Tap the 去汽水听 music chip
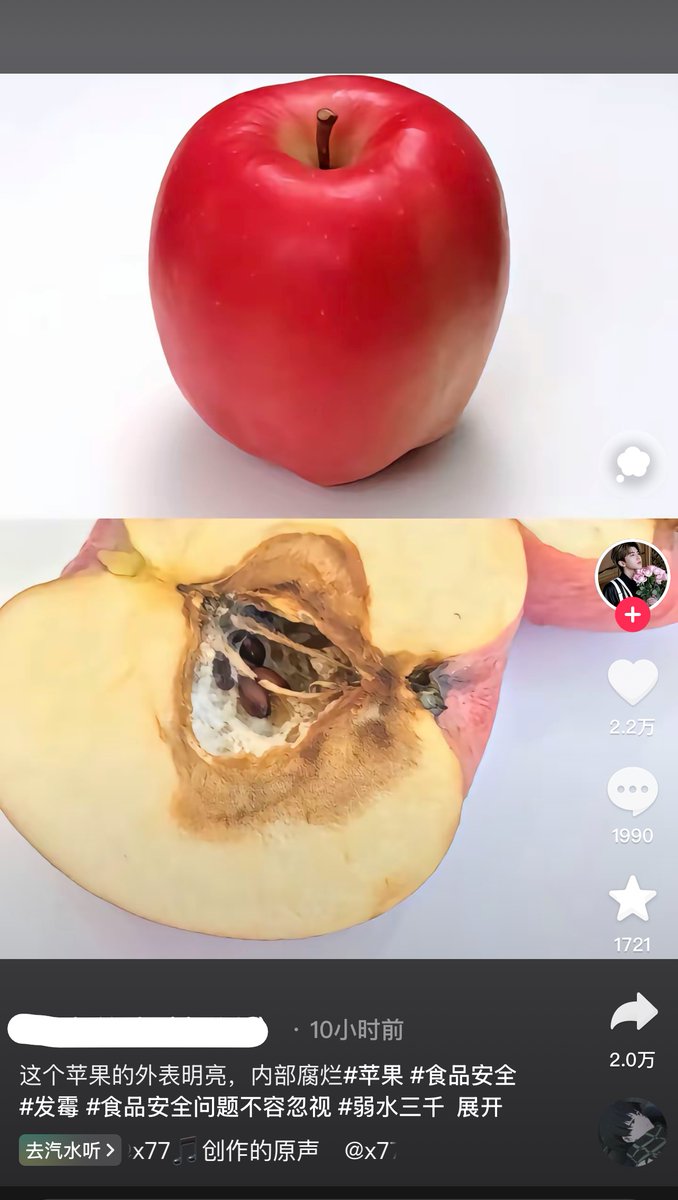This screenshot has width=678, height=1200. click(x=70, y=1151)
